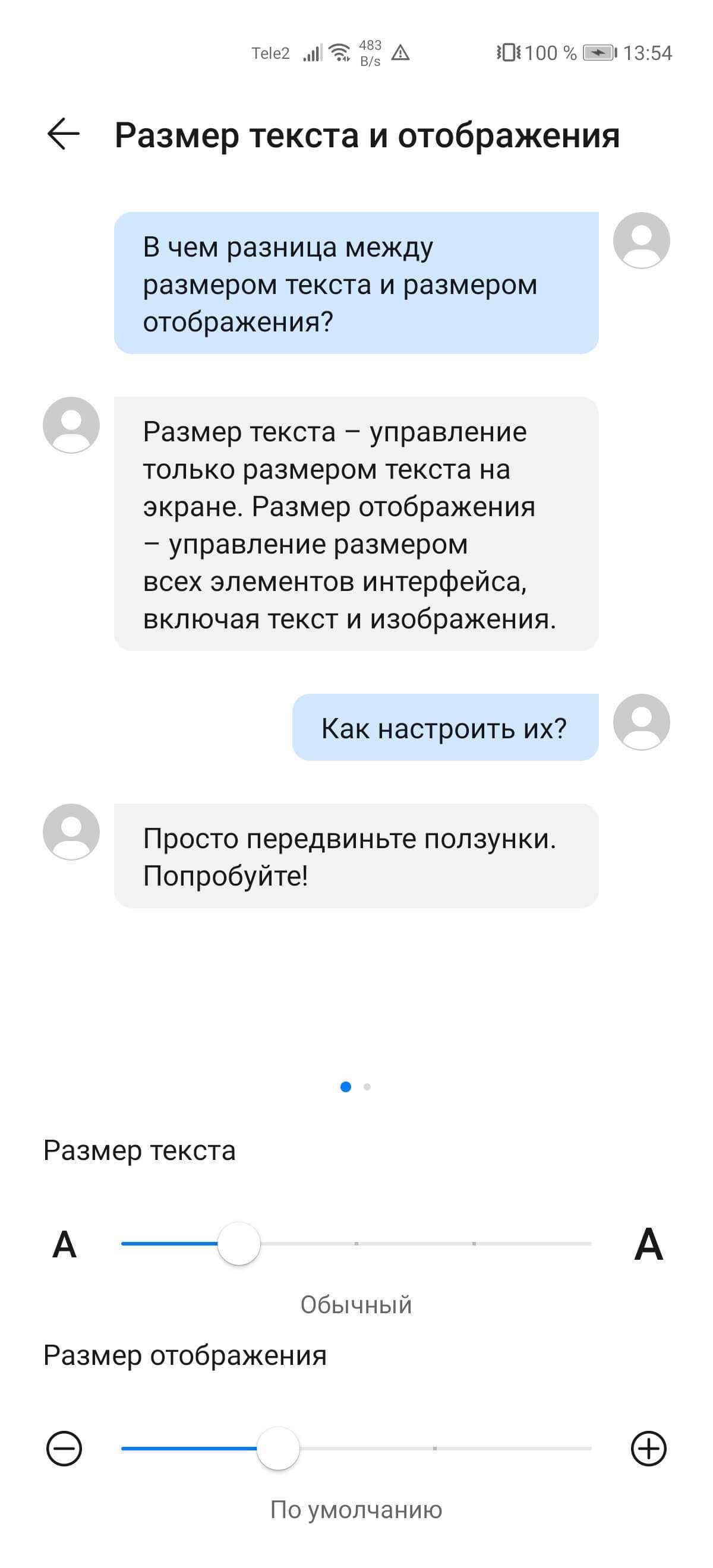Image resolution: width=713 pixels, height=1568 pixels.
Task: Increase display size with the plus icon
Action: point(648,1449)
